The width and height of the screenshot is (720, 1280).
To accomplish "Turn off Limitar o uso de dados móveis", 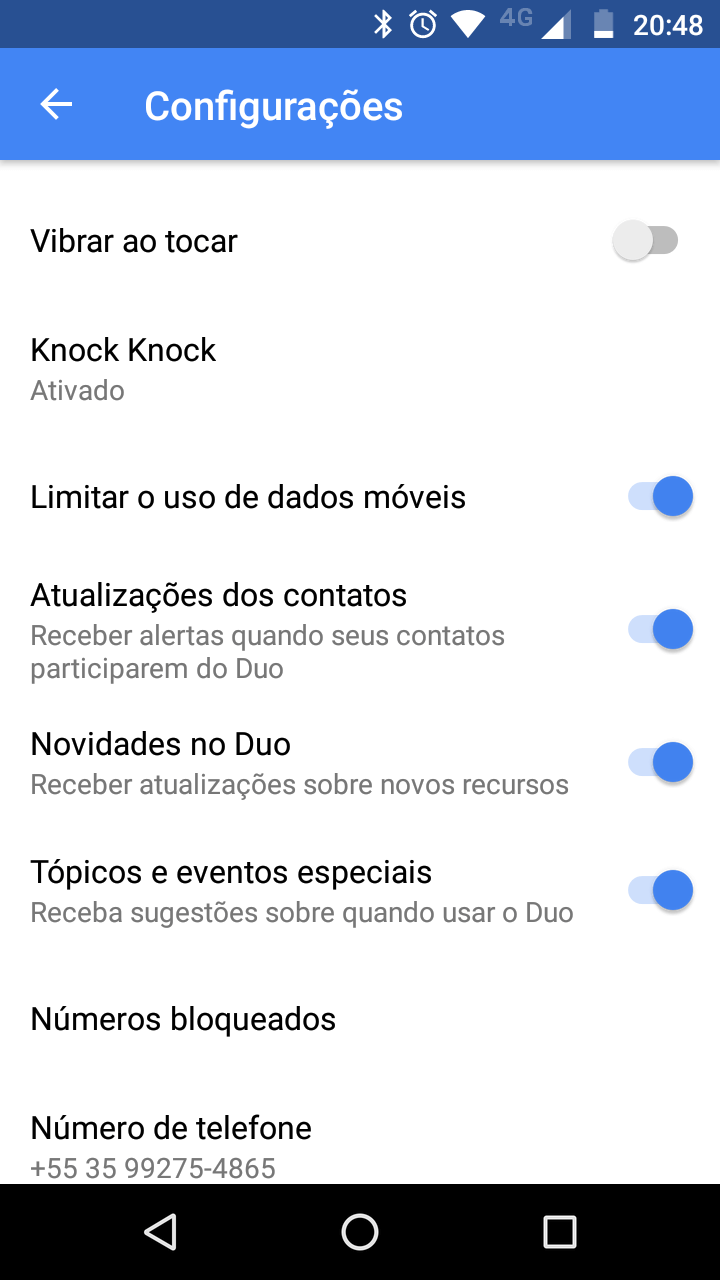I will [660, 496].
